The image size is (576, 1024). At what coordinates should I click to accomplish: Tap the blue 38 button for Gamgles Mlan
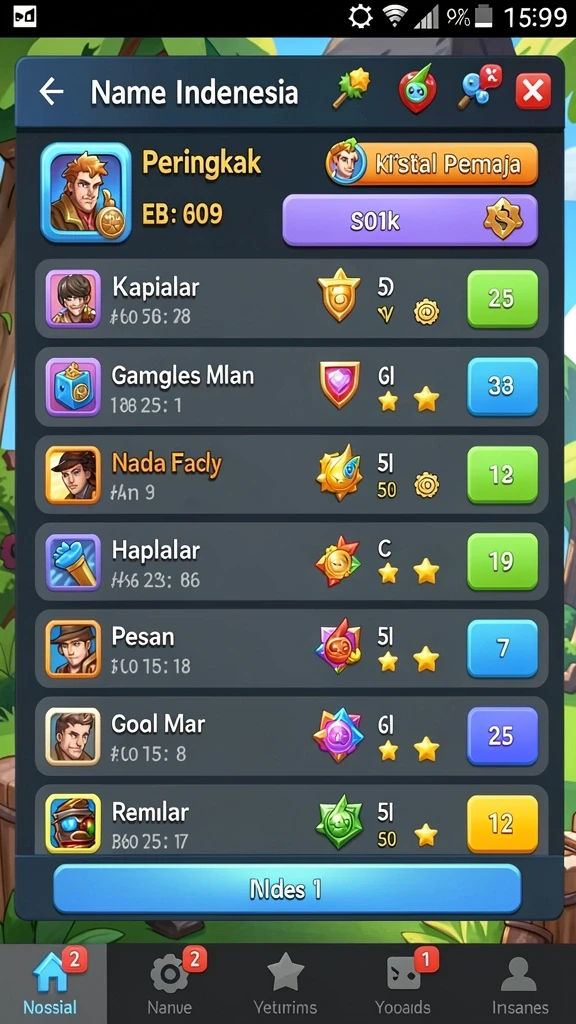pyautogui.click(x=502, y=387)
